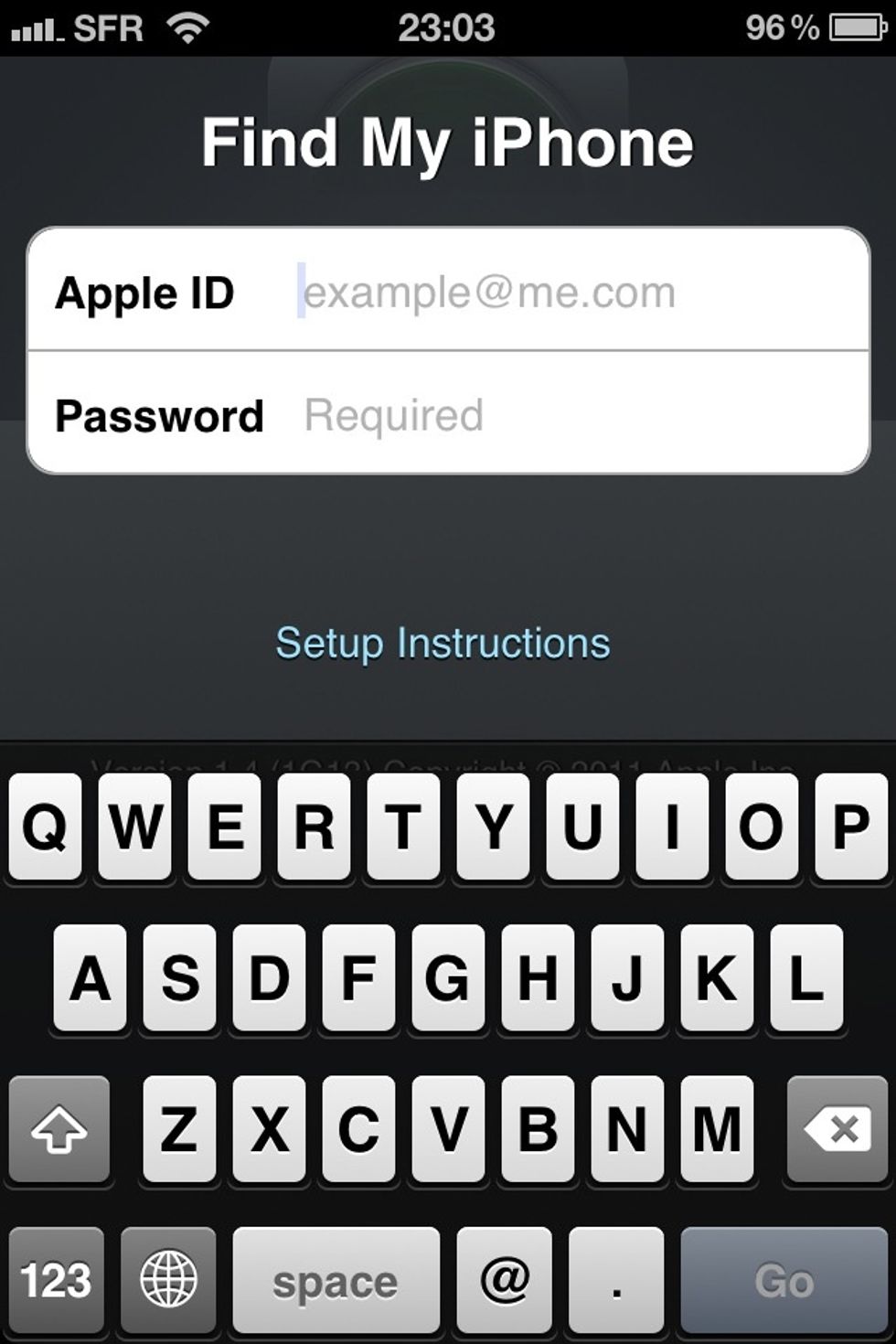Tap the 123 key for the number keyboard

[x=55, y=1278]
